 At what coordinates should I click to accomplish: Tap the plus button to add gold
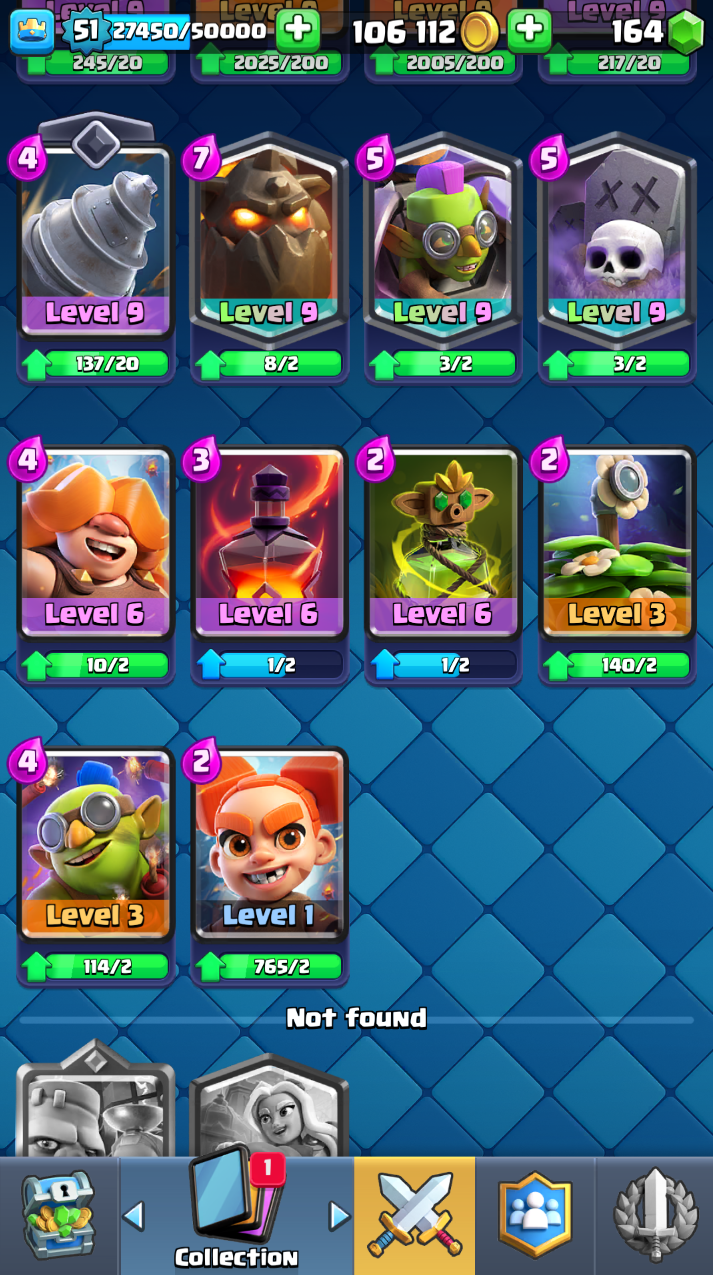(529, 32)
